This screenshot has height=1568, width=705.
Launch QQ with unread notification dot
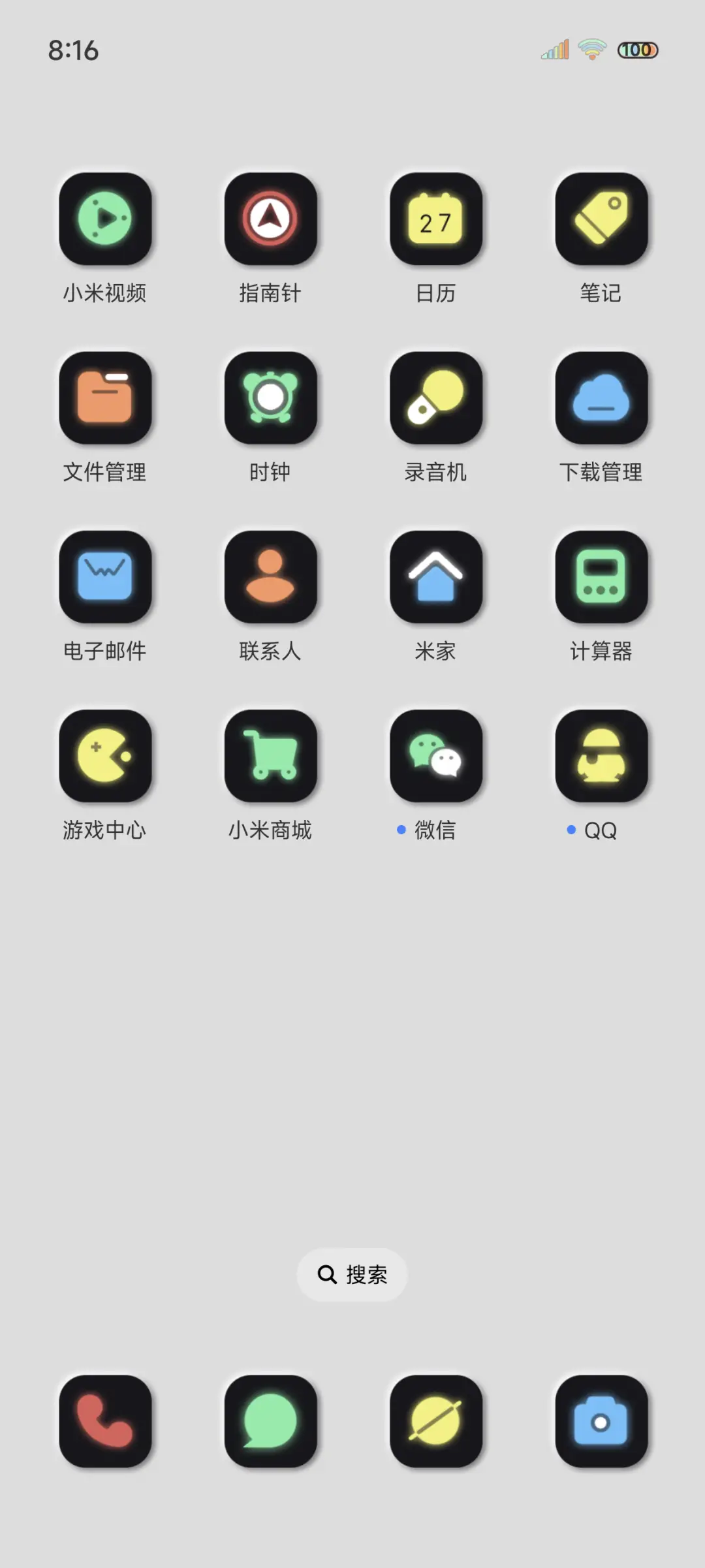tap(602, 757)
